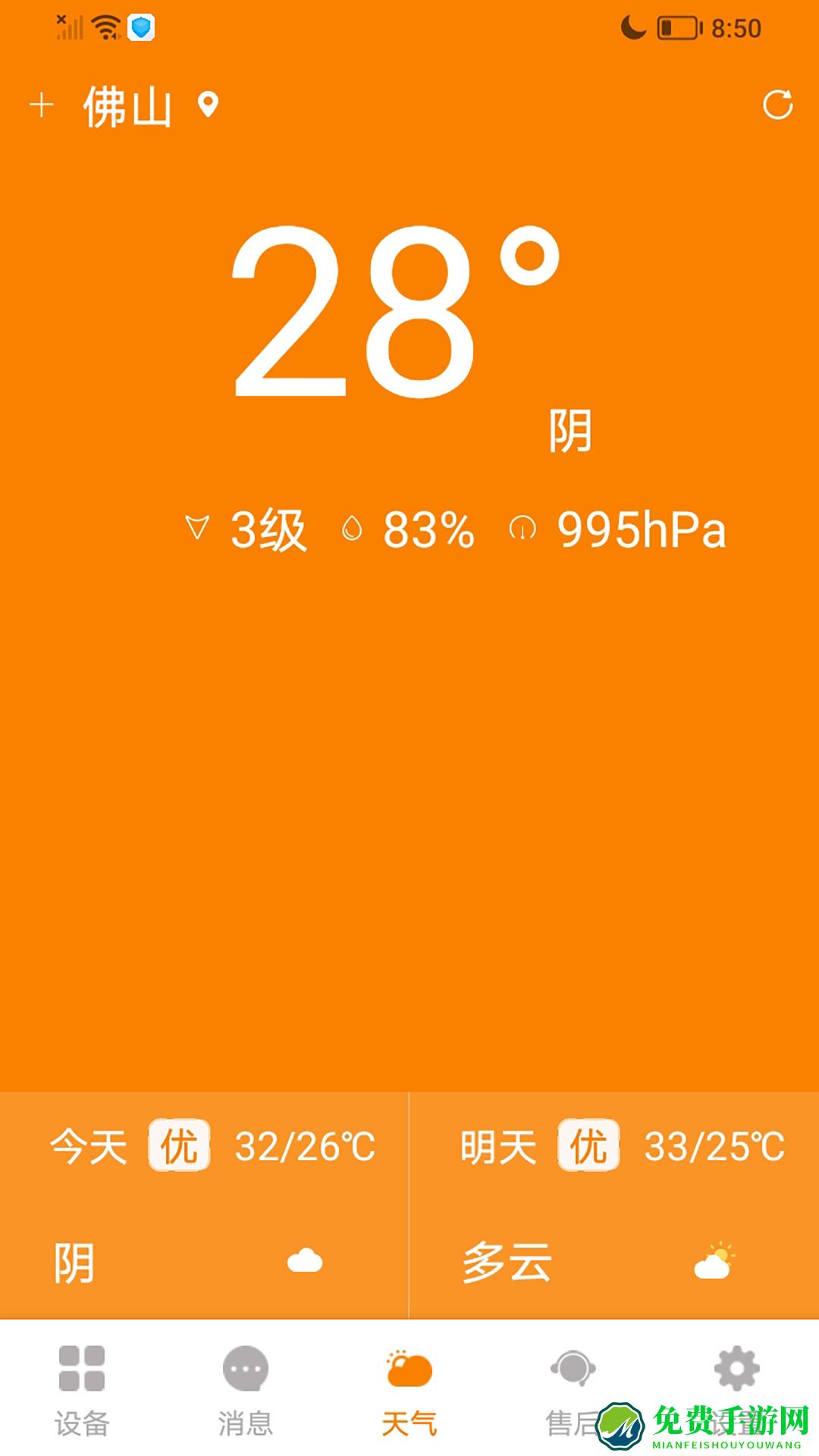Screen dimensions: 819x1456
Task: Open the 佛山 location selector
Action: (x=129, y=106)
